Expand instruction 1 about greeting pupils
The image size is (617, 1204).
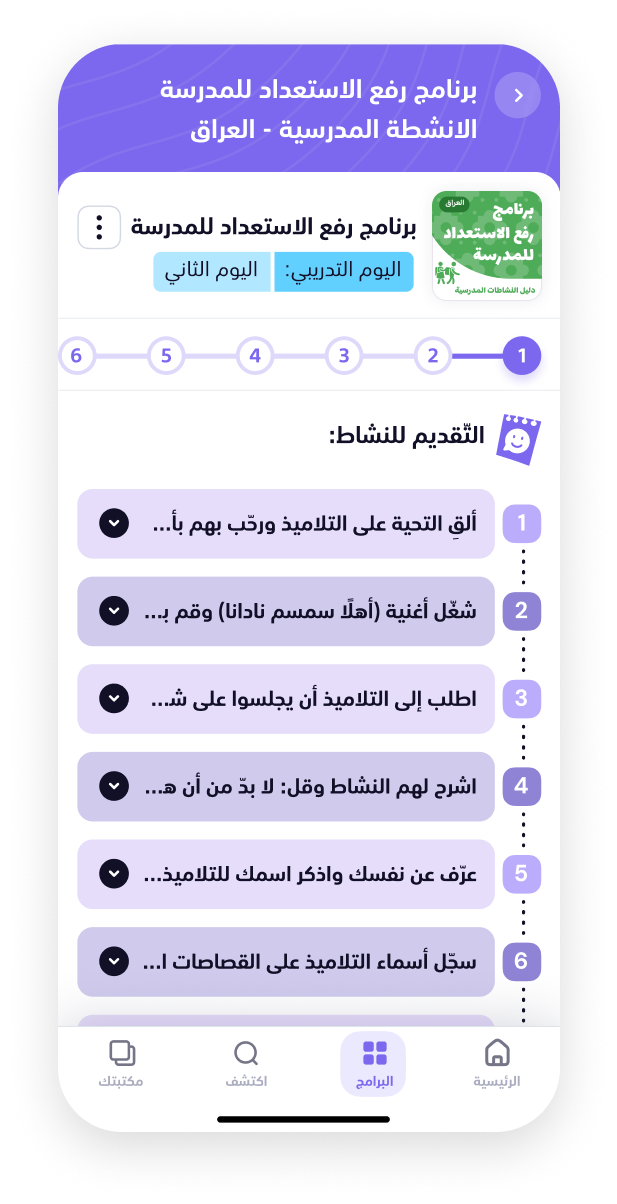[114, 523]
